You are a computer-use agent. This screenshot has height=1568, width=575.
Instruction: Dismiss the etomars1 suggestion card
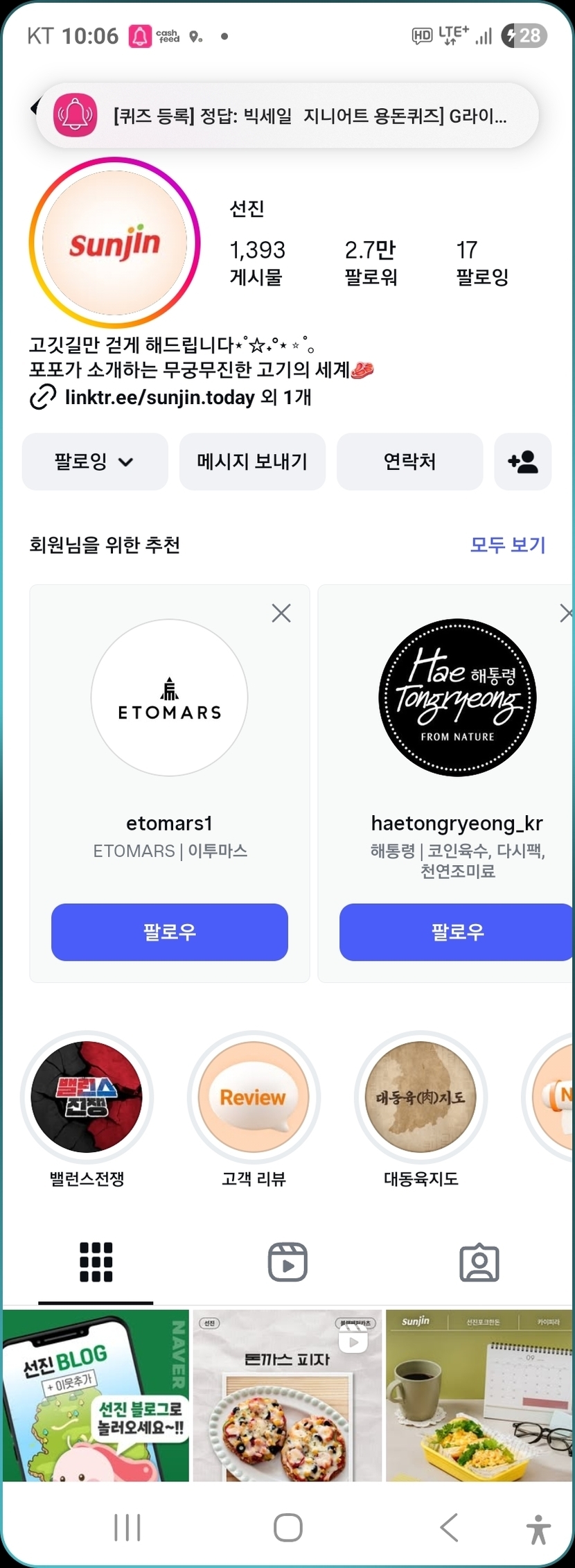coord(281,613)
